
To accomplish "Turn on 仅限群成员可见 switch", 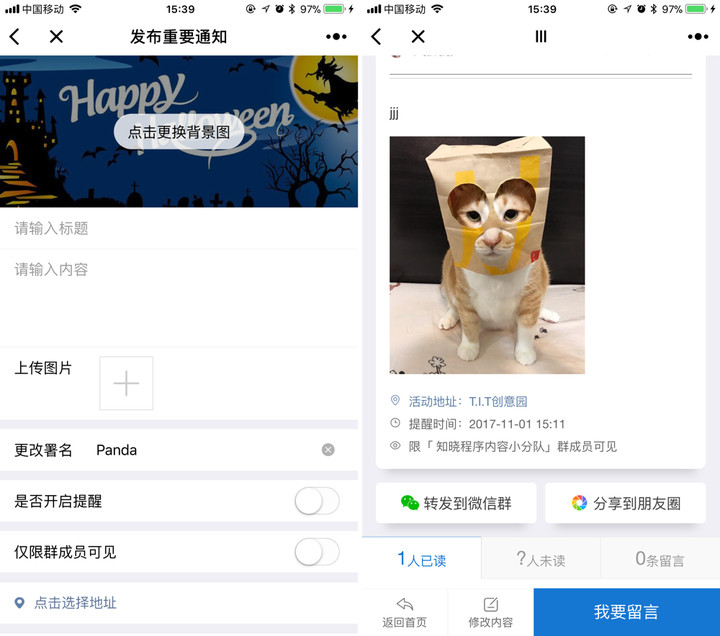I will 316,552.
